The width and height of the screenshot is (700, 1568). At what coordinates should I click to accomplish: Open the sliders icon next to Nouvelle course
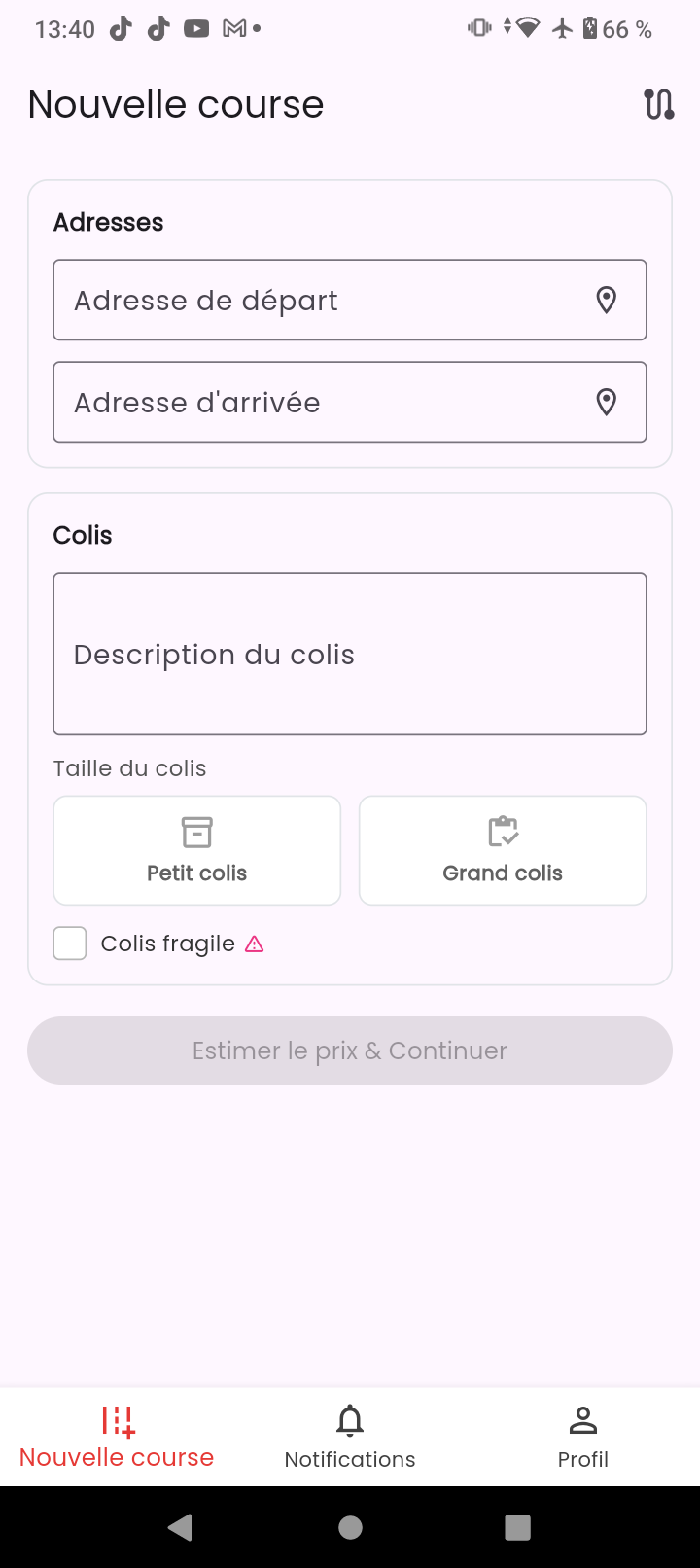tap(659, 103)
